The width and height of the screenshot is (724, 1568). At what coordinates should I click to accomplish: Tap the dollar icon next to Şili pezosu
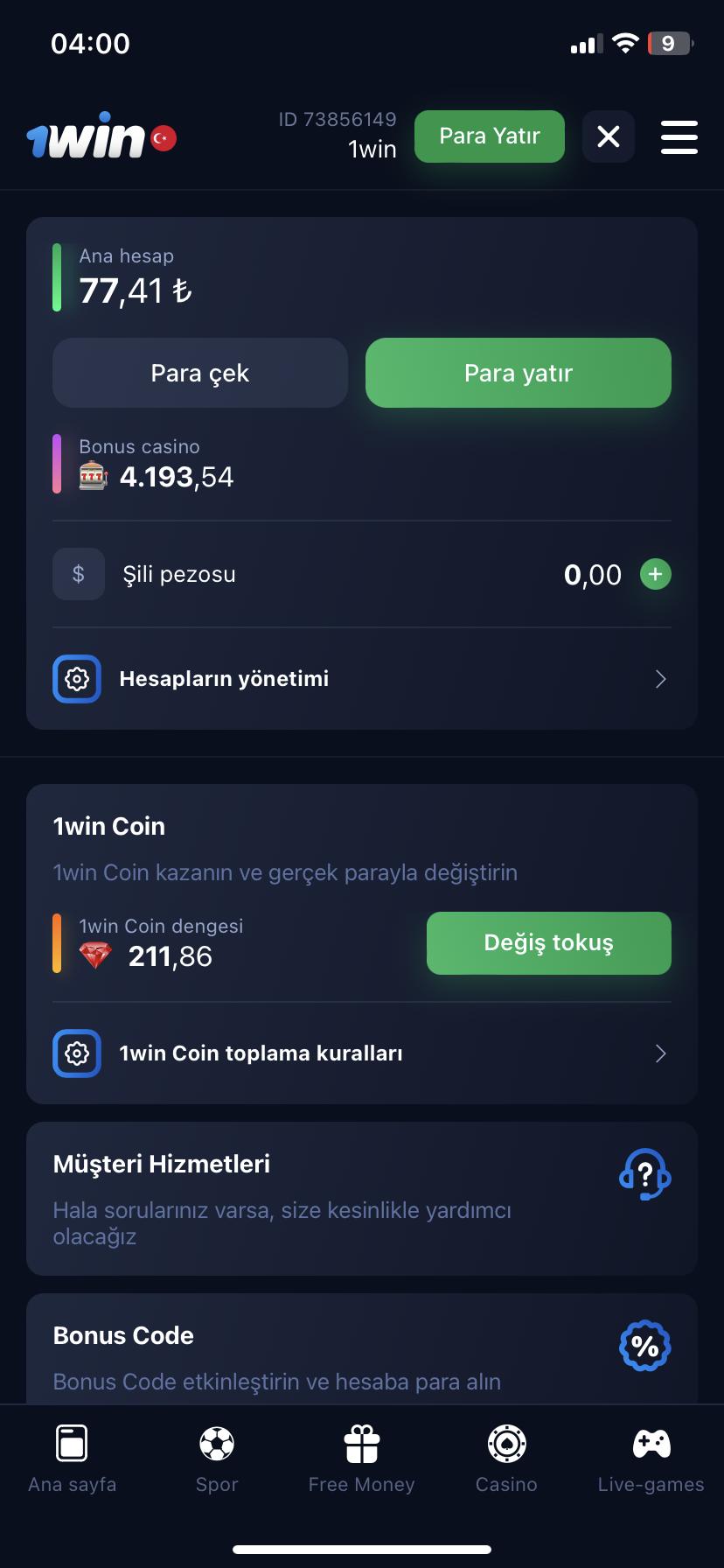coord(78,574)
